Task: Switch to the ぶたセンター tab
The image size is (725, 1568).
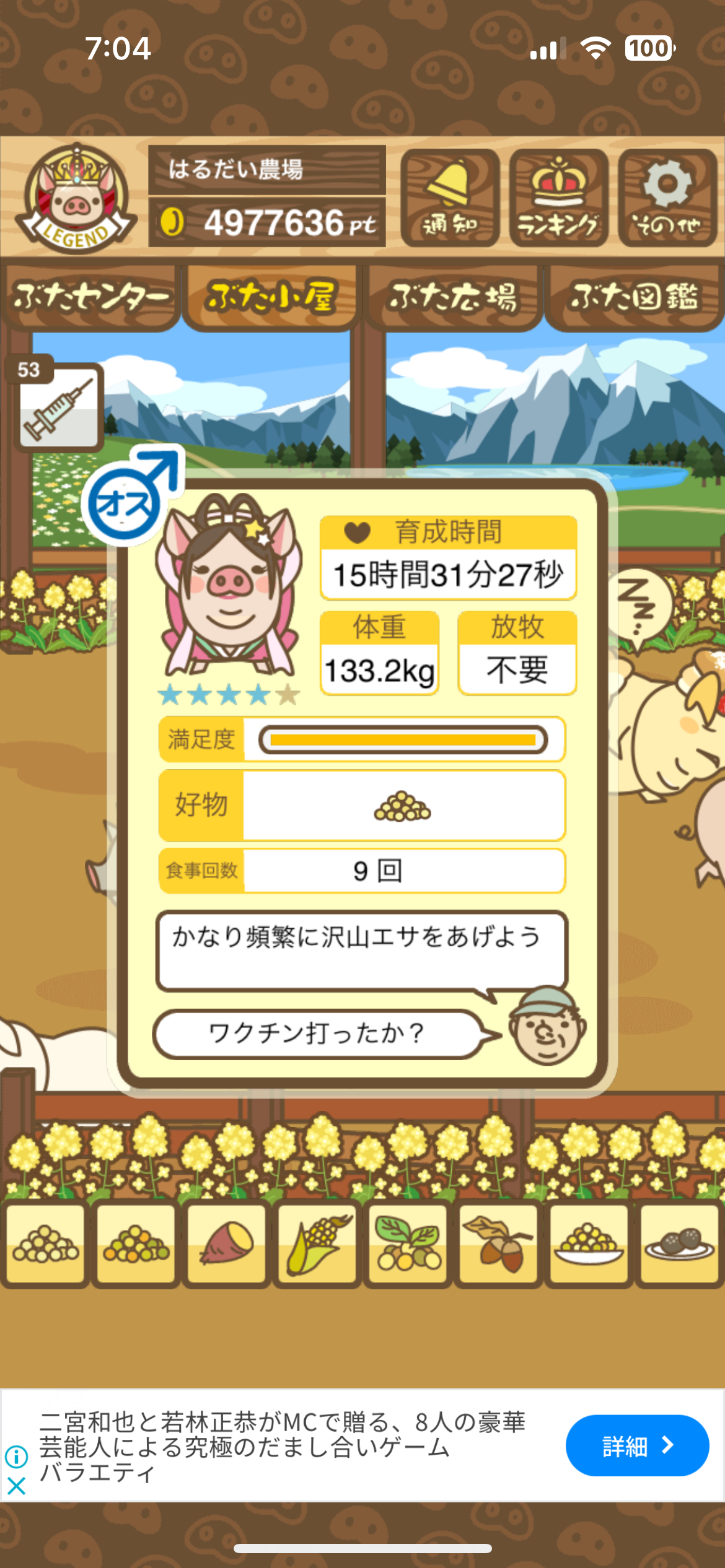Action: (x=91, y=298)
